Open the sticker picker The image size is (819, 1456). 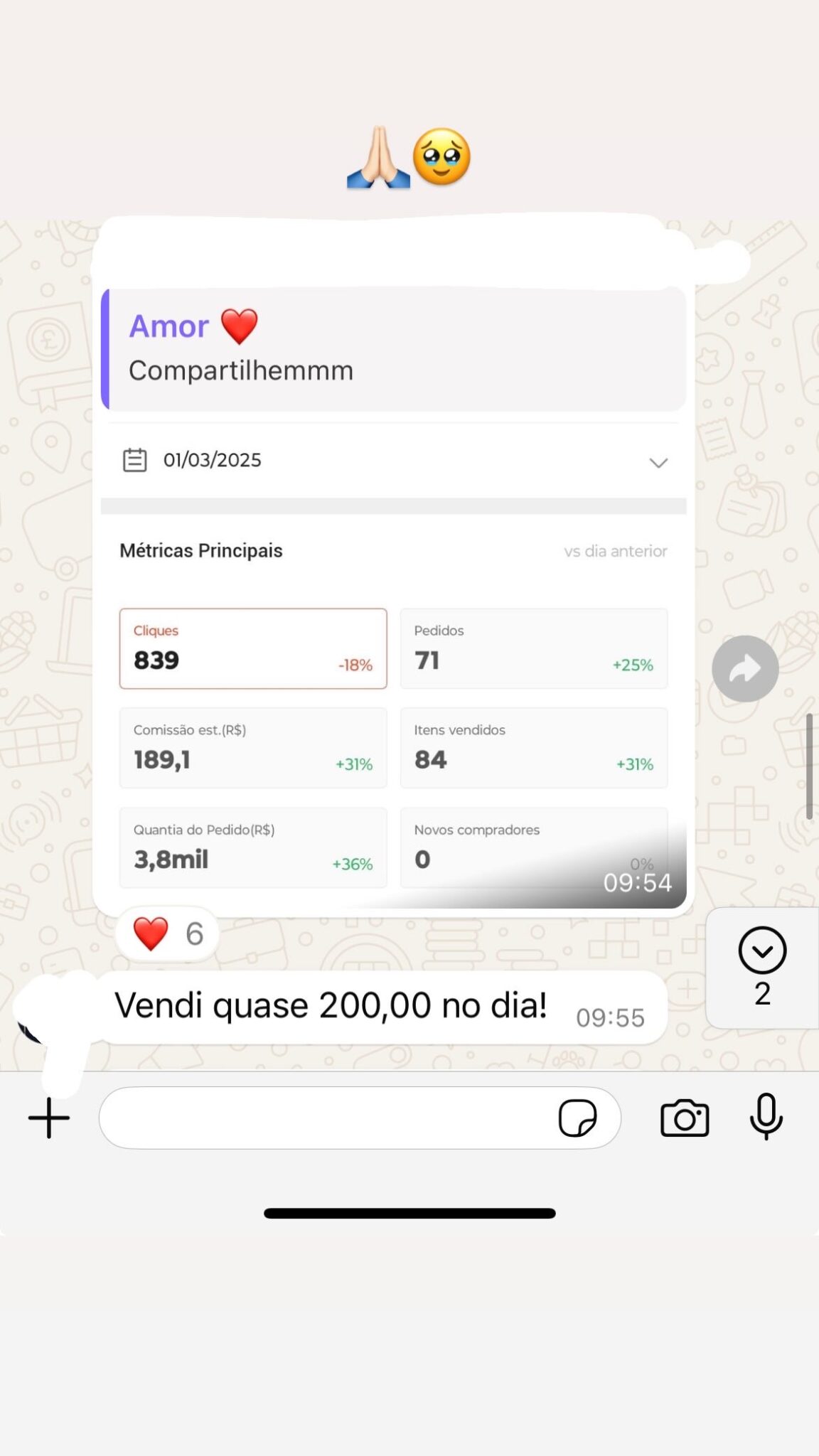pyautogui.click(x=577, y=1118)
